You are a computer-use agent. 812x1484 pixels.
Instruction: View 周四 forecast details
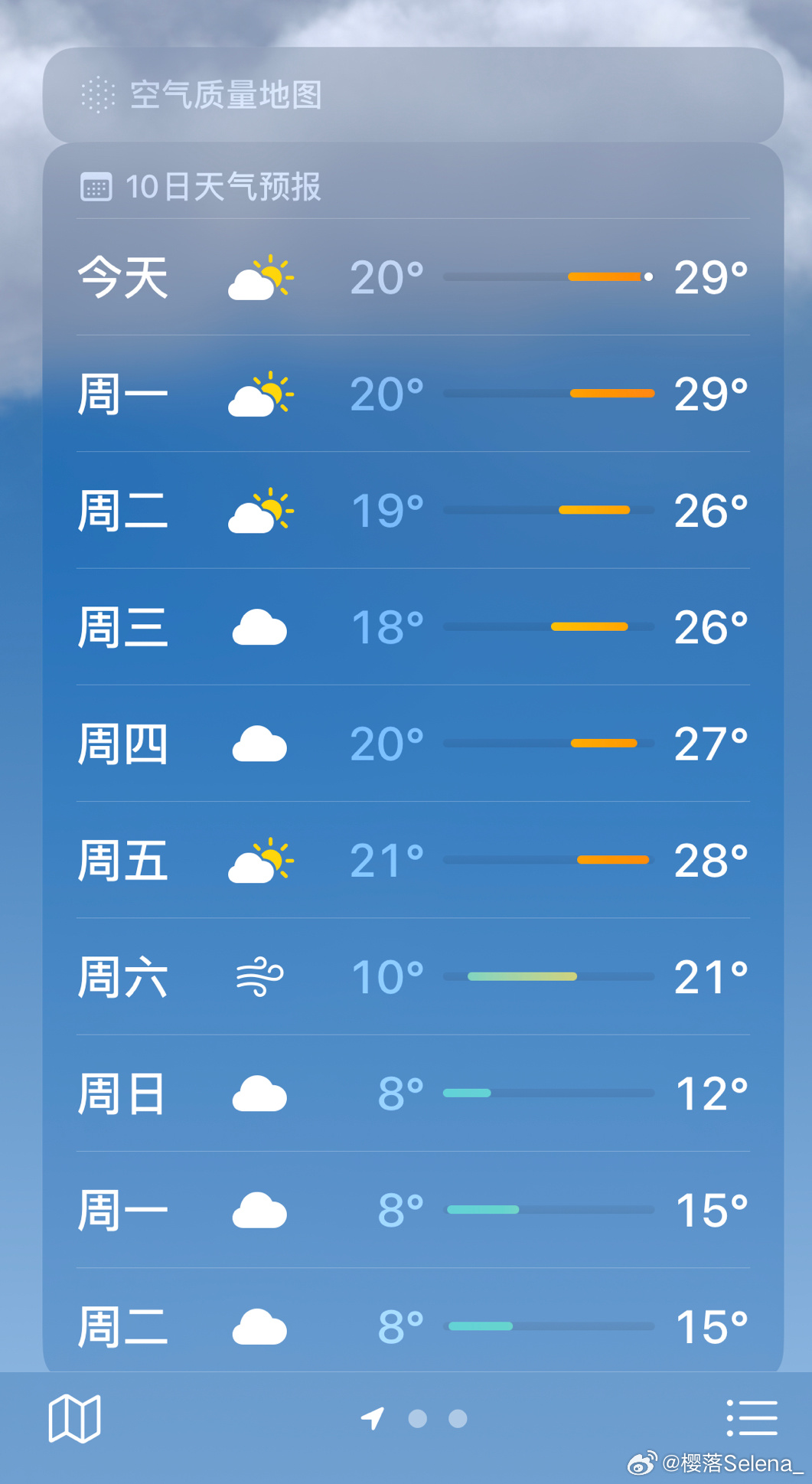click(x=413, y=744)
